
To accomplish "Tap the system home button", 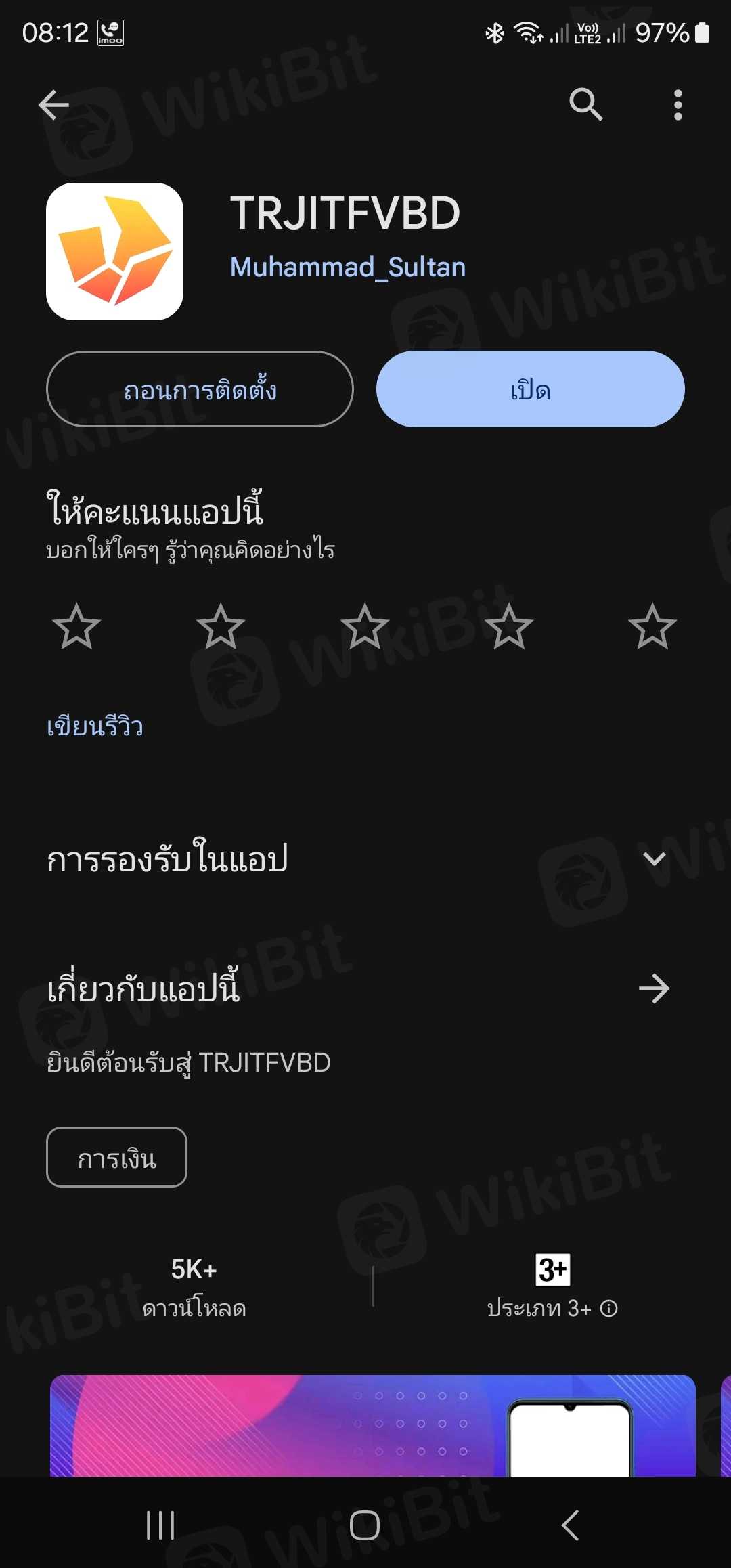I will (x=365, y=1525).
